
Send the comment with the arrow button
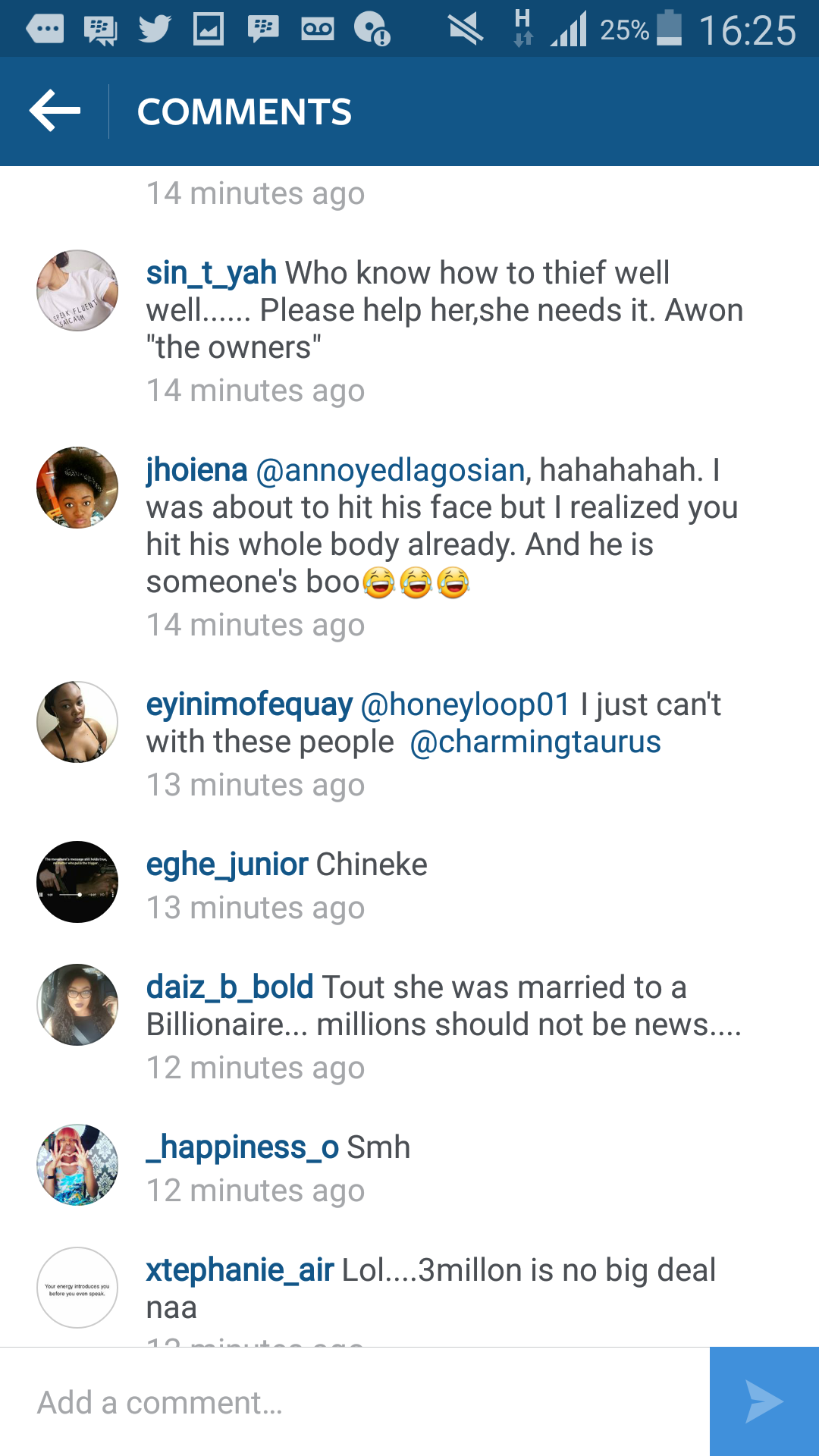tap(764, 1402)
